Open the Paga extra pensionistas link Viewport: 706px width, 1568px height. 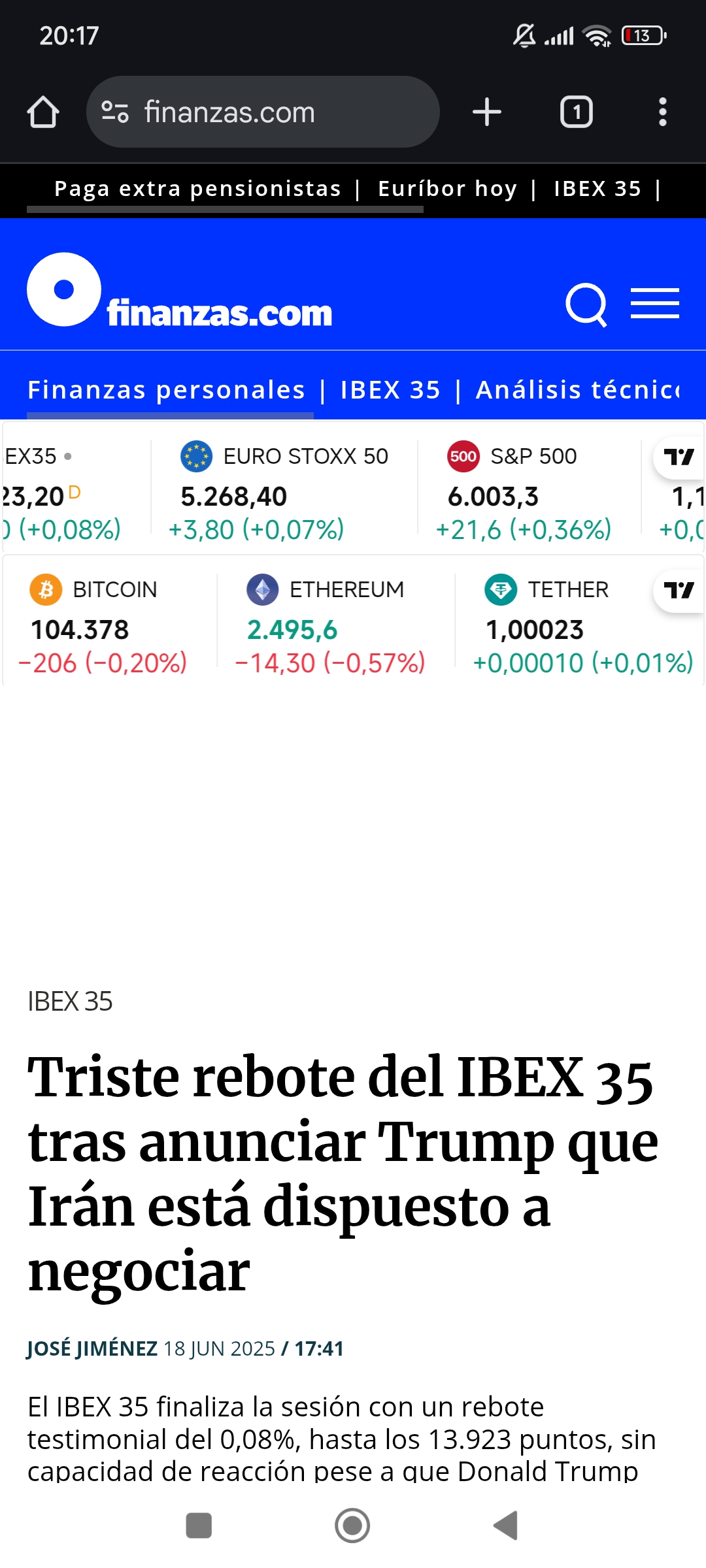click(197, 189)
